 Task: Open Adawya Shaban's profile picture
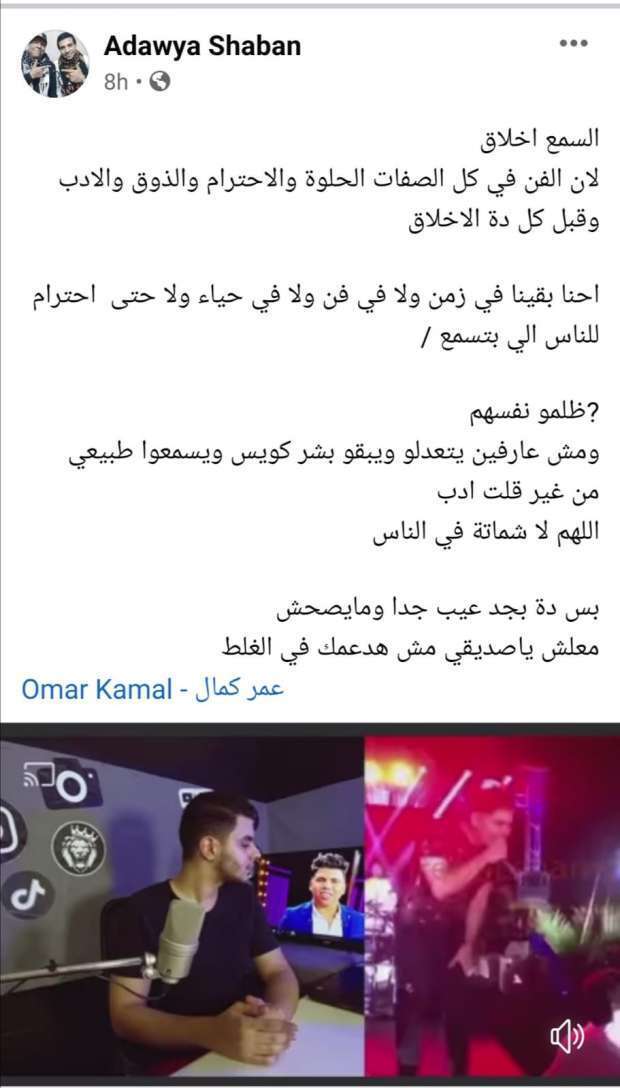point(55,63)
